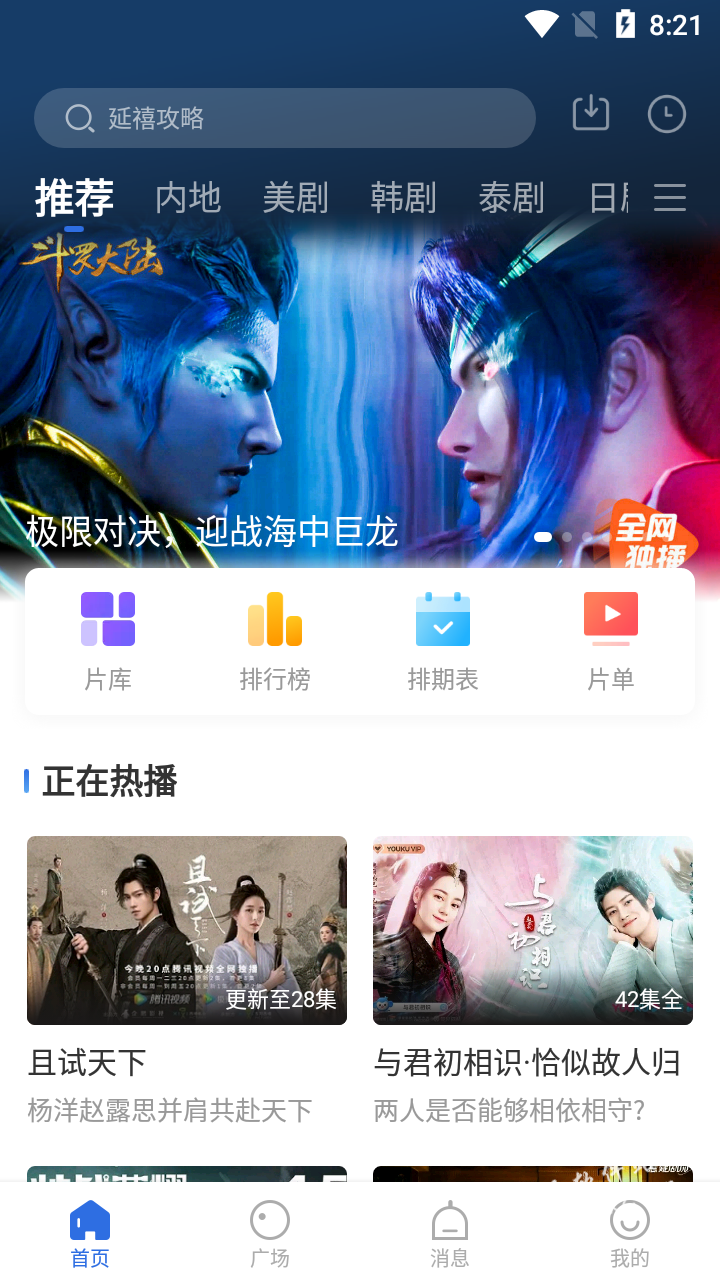Expand the category list menu icon

[670, 198]
